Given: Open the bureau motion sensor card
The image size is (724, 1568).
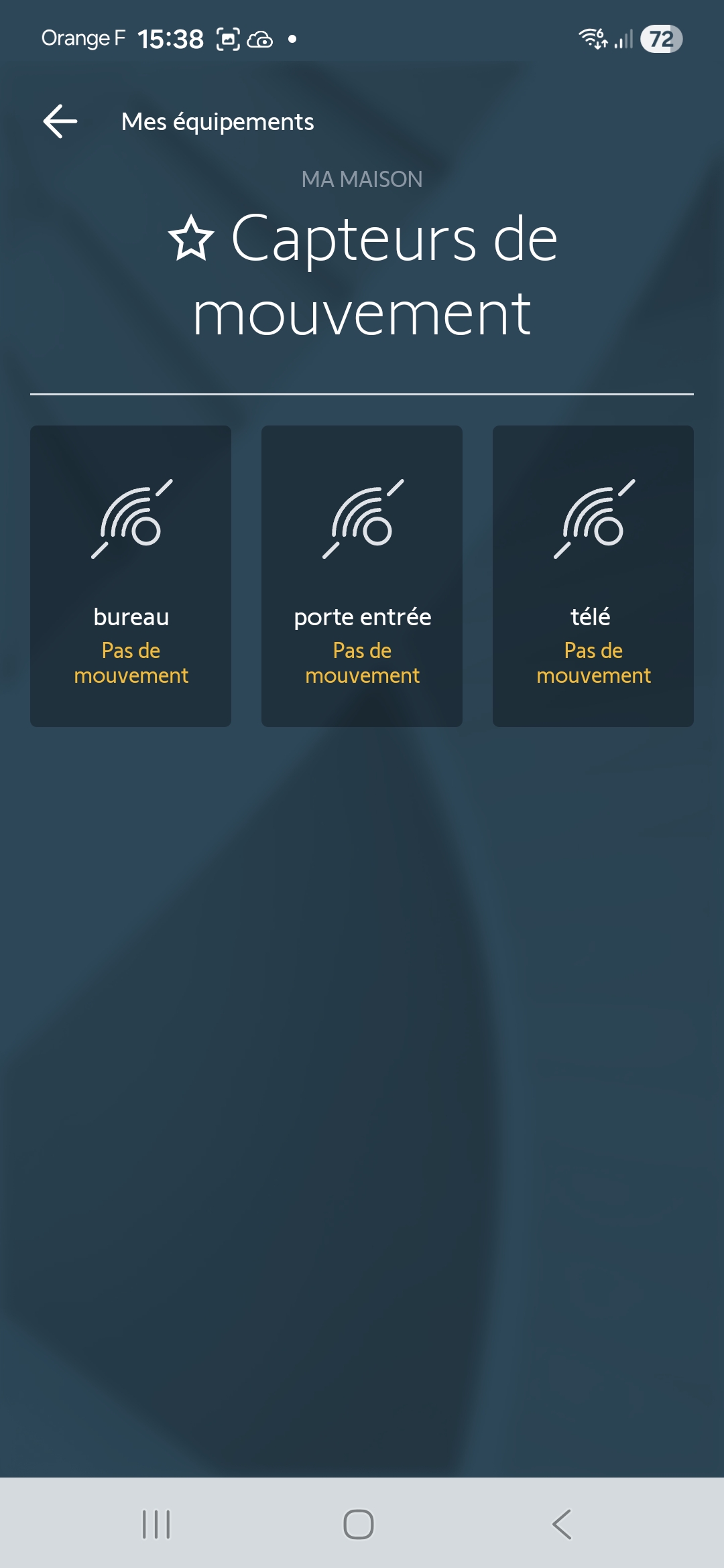Looking at the screenshot, I should coord(131,576).
